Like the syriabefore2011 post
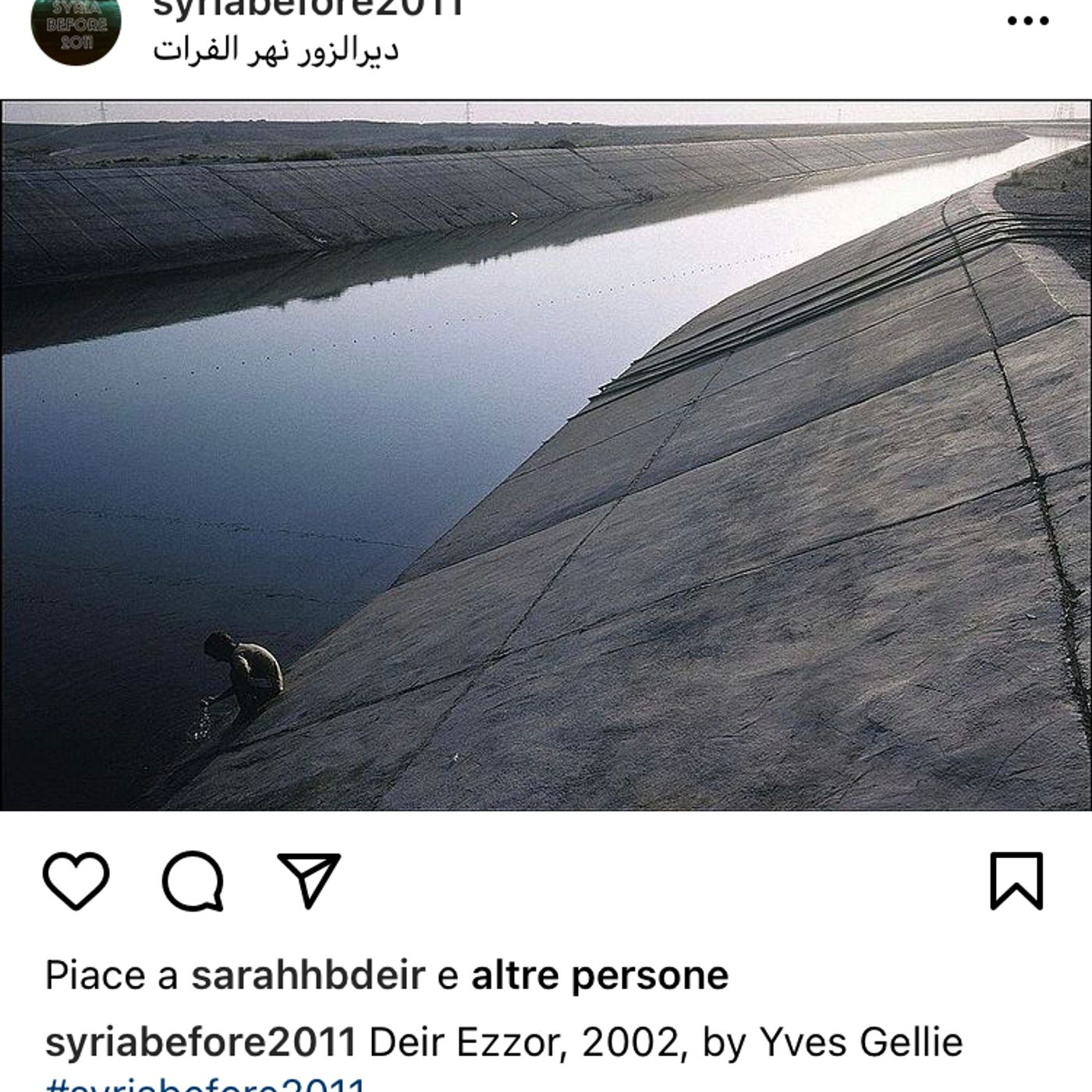 pyautogui.click(x=76, y=881)
